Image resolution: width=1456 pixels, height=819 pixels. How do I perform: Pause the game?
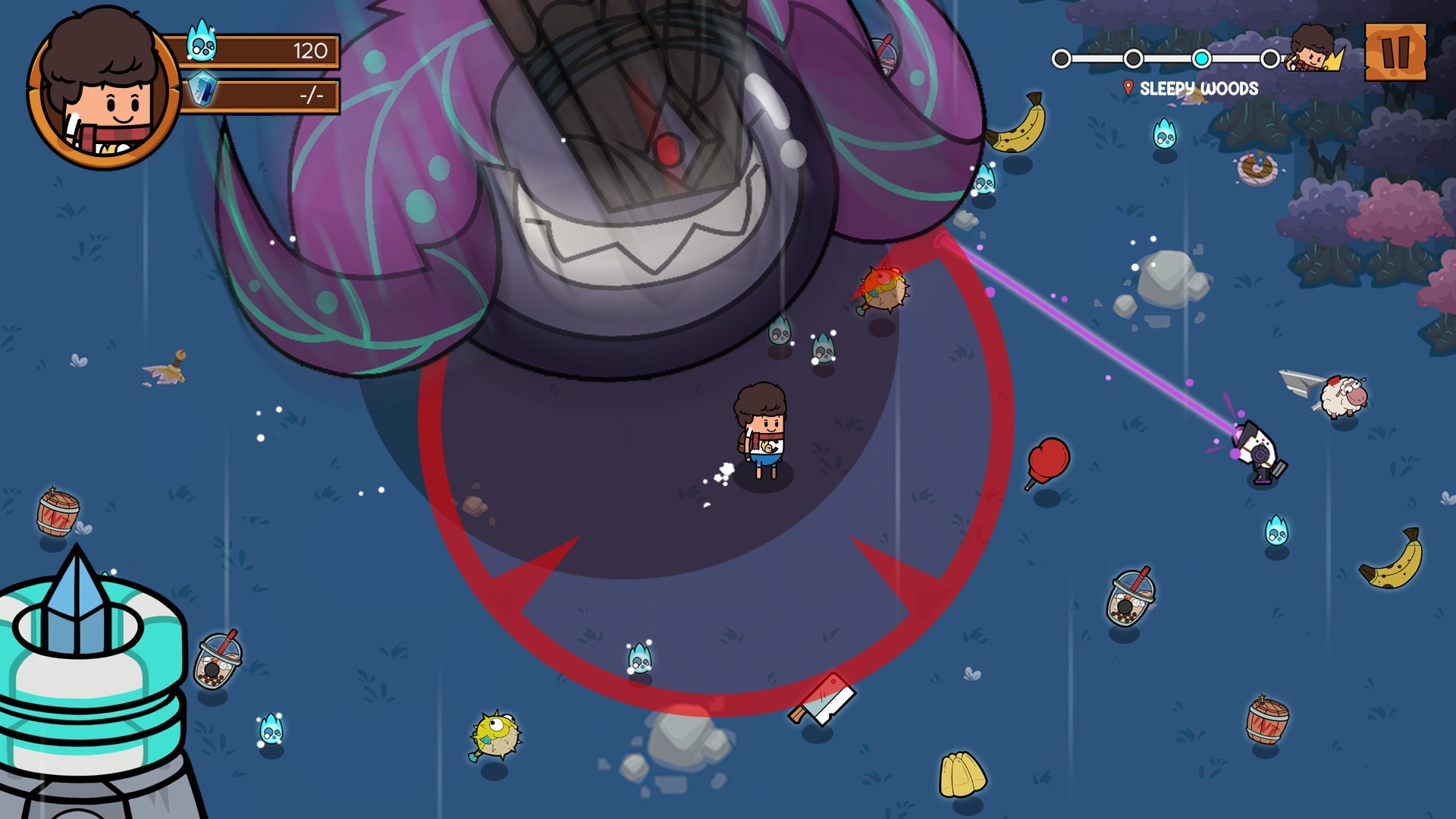1395,52
